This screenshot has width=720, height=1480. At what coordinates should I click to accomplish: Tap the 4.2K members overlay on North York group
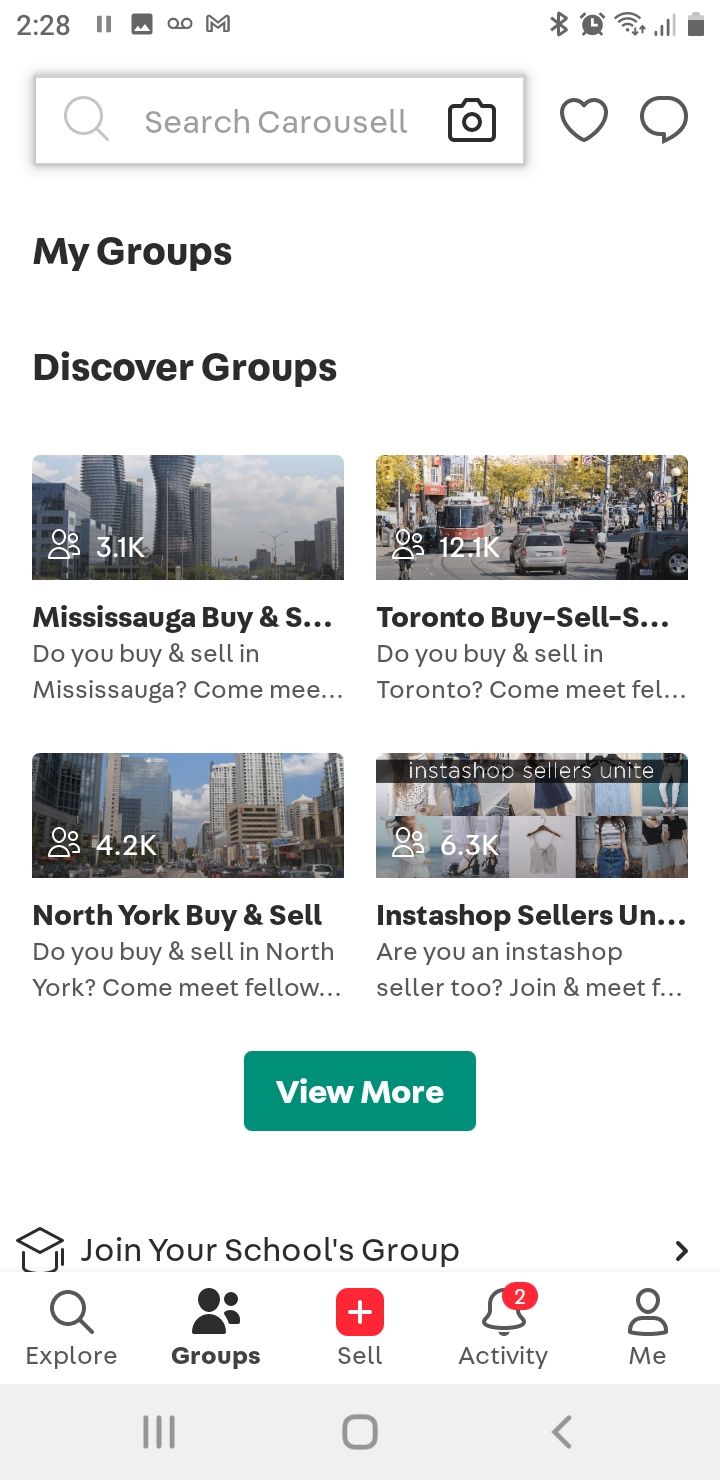coord(97,844)
